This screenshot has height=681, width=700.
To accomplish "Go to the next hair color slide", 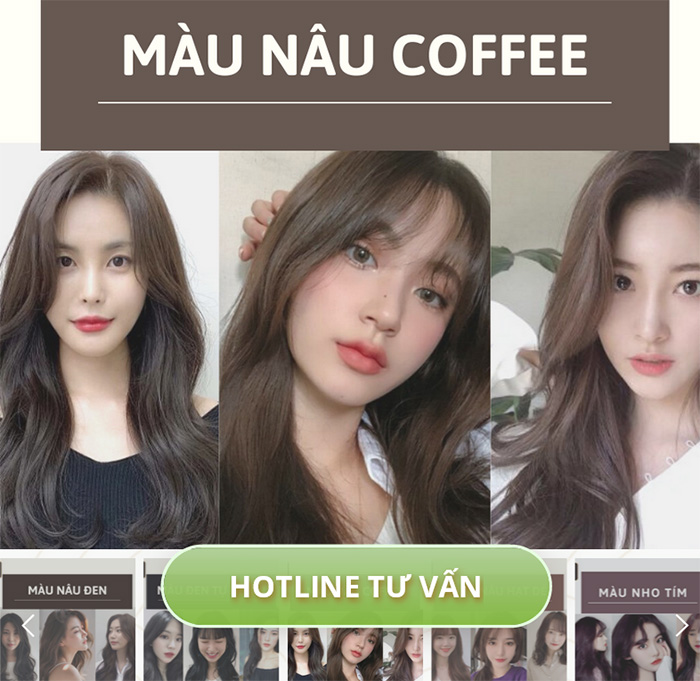I will [681, 626].
